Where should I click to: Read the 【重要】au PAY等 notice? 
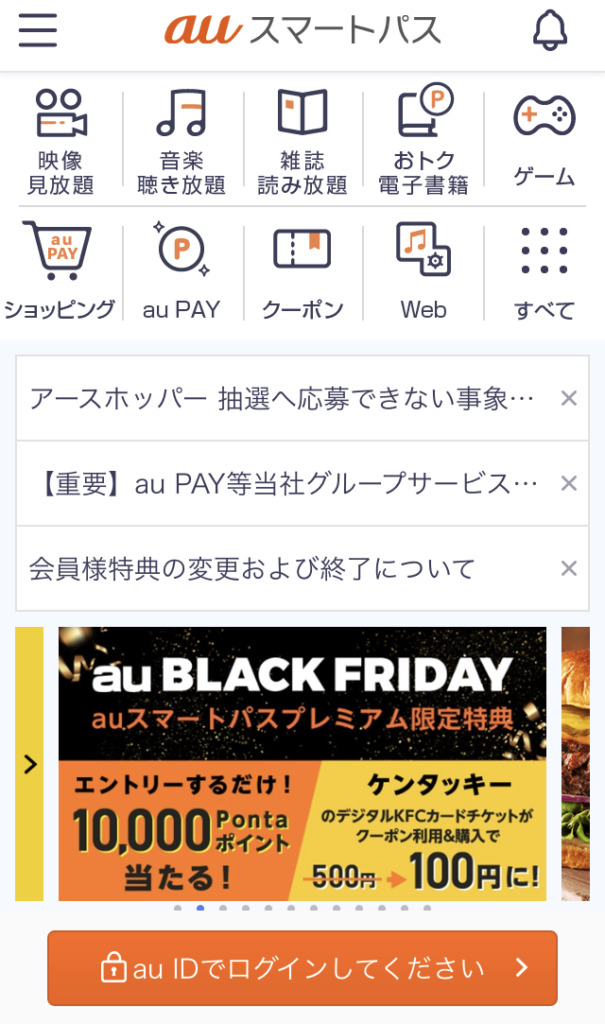tap(282, 484)
